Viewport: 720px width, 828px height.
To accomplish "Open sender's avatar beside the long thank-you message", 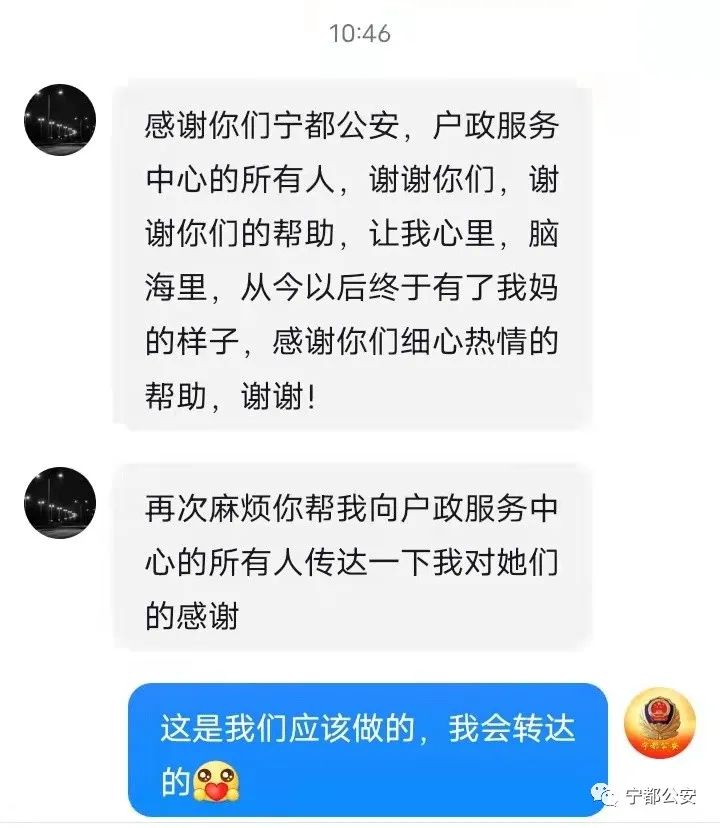I will coord(60,120).
